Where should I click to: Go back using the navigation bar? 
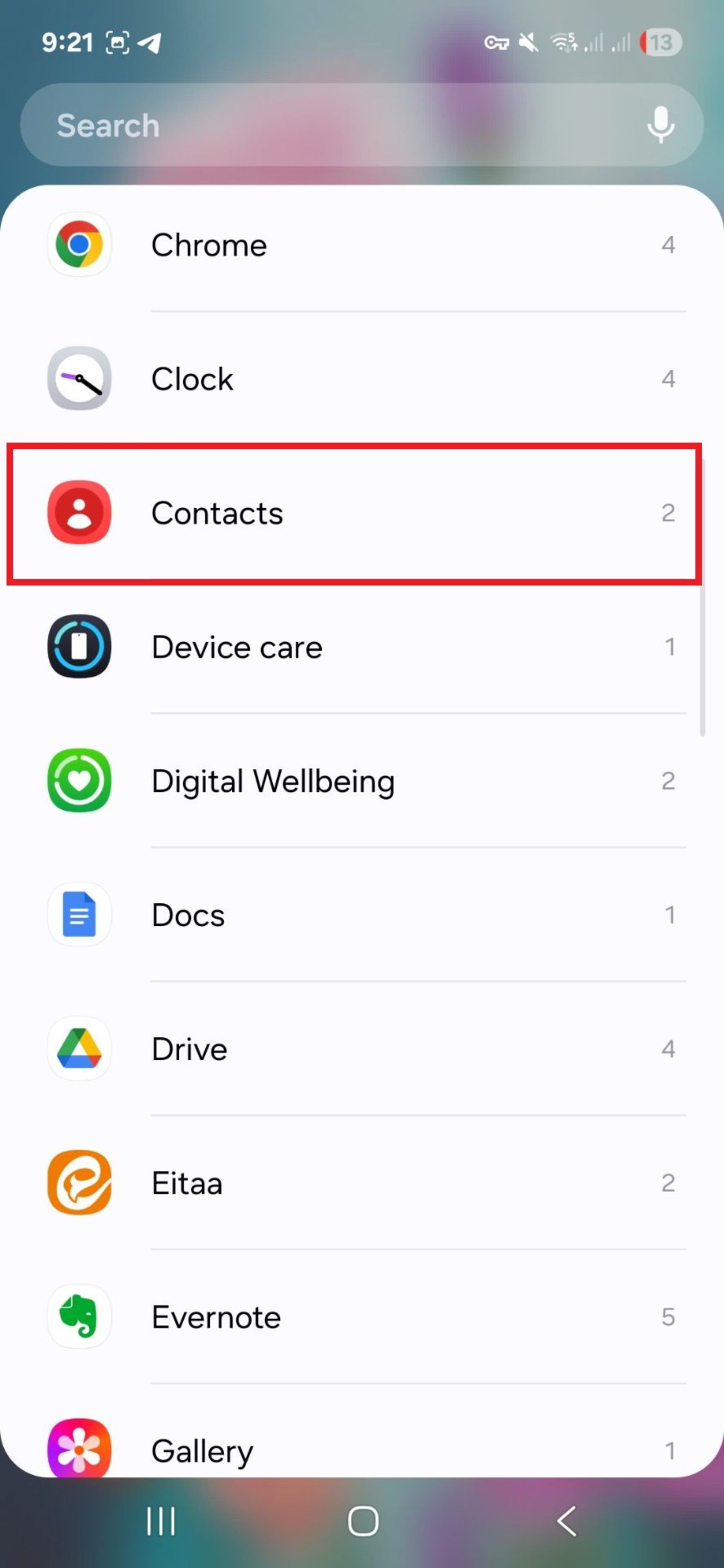coord(566,1521)
